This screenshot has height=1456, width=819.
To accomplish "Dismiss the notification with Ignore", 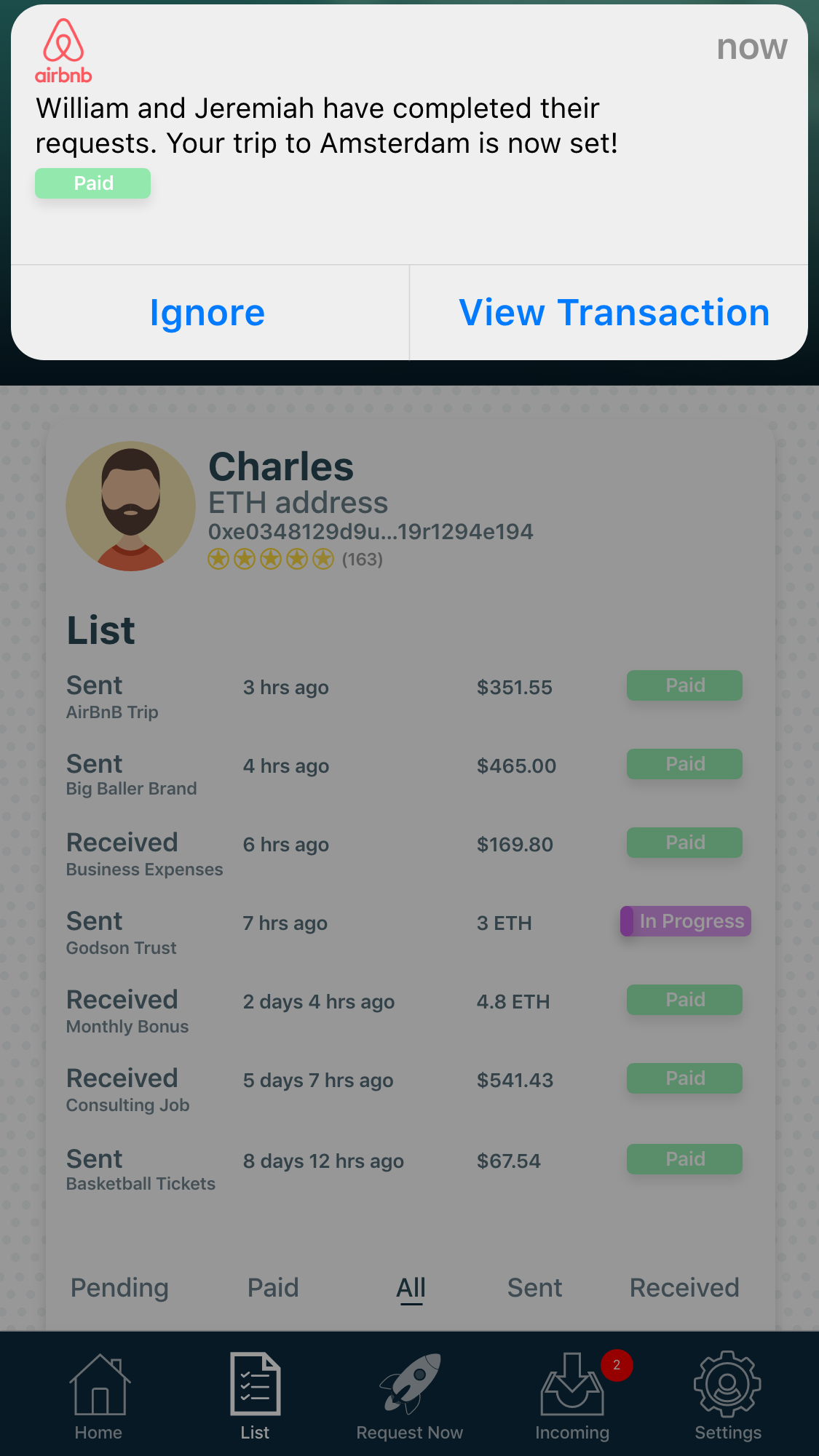I will [207, 313].
